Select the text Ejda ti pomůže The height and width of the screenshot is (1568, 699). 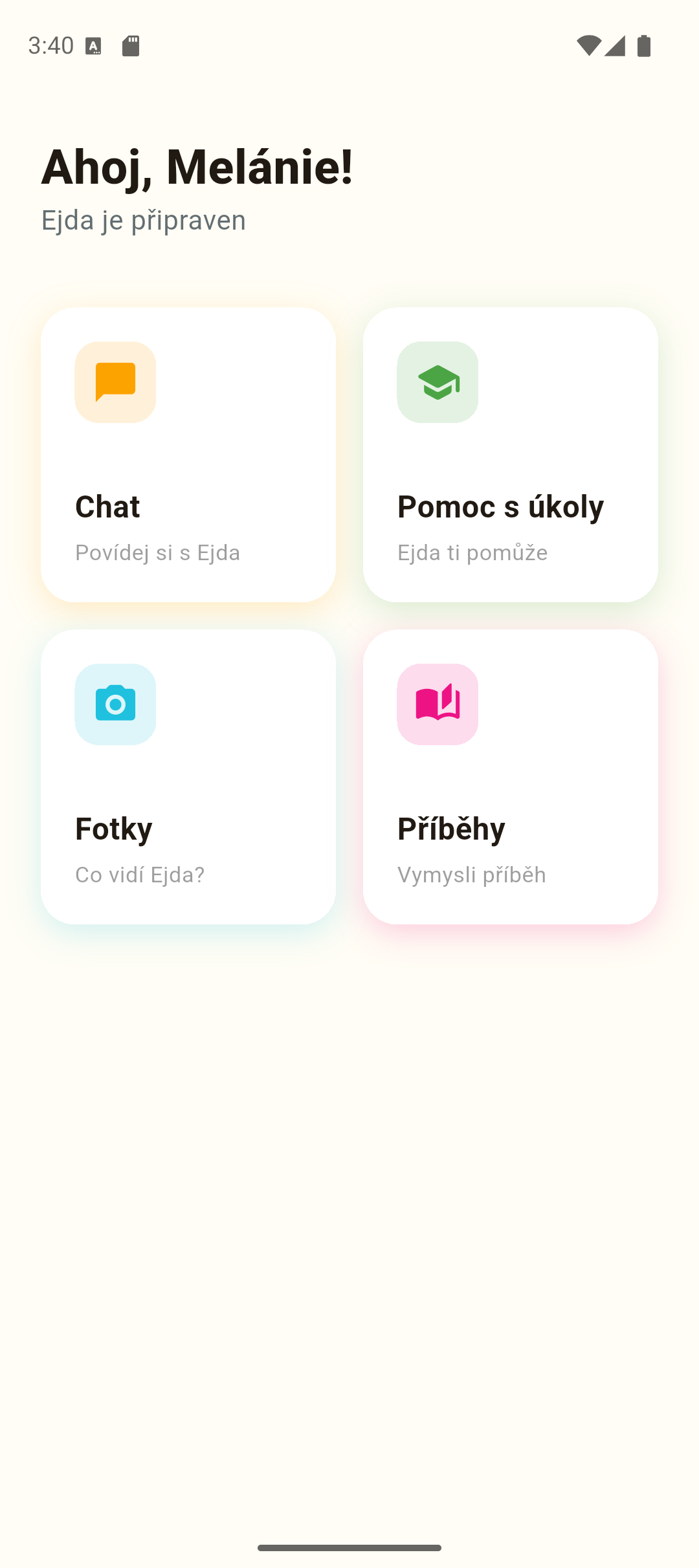(x=472, y=552)
